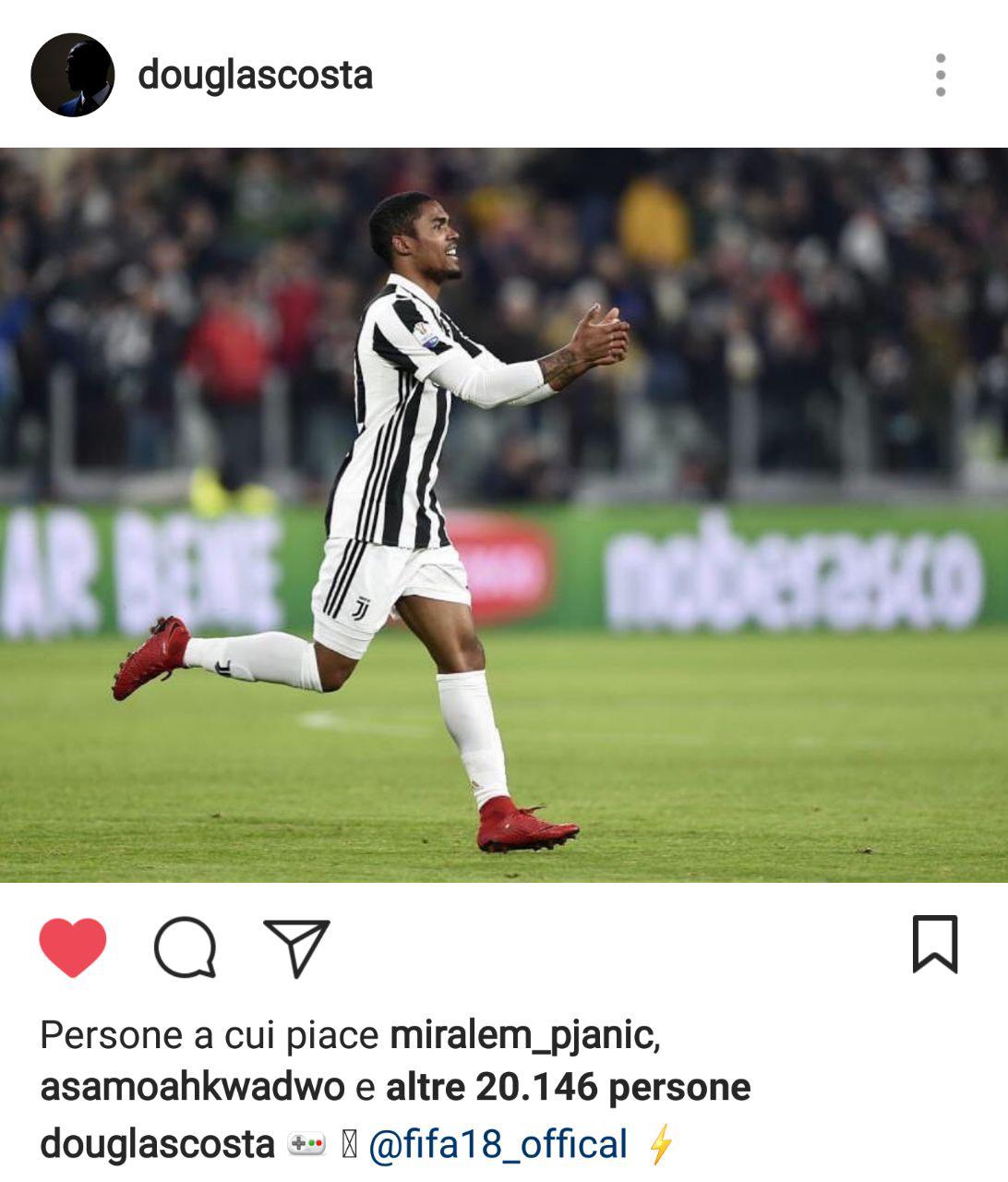Open the comment bubble under the post
1008x1182 pixels.
(x=186, y=947)
